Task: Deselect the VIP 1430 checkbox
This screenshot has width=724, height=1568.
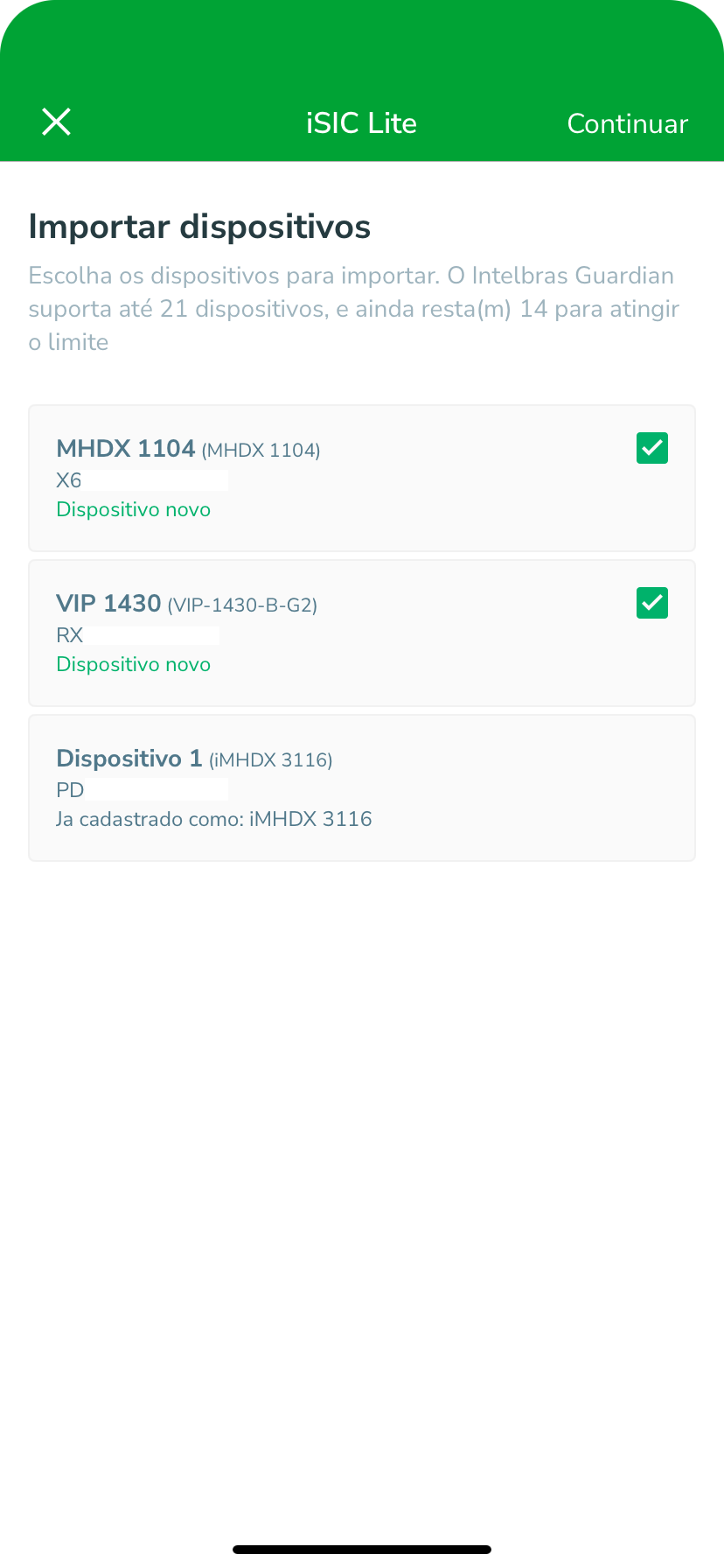Action: click(x=652, y=603)
